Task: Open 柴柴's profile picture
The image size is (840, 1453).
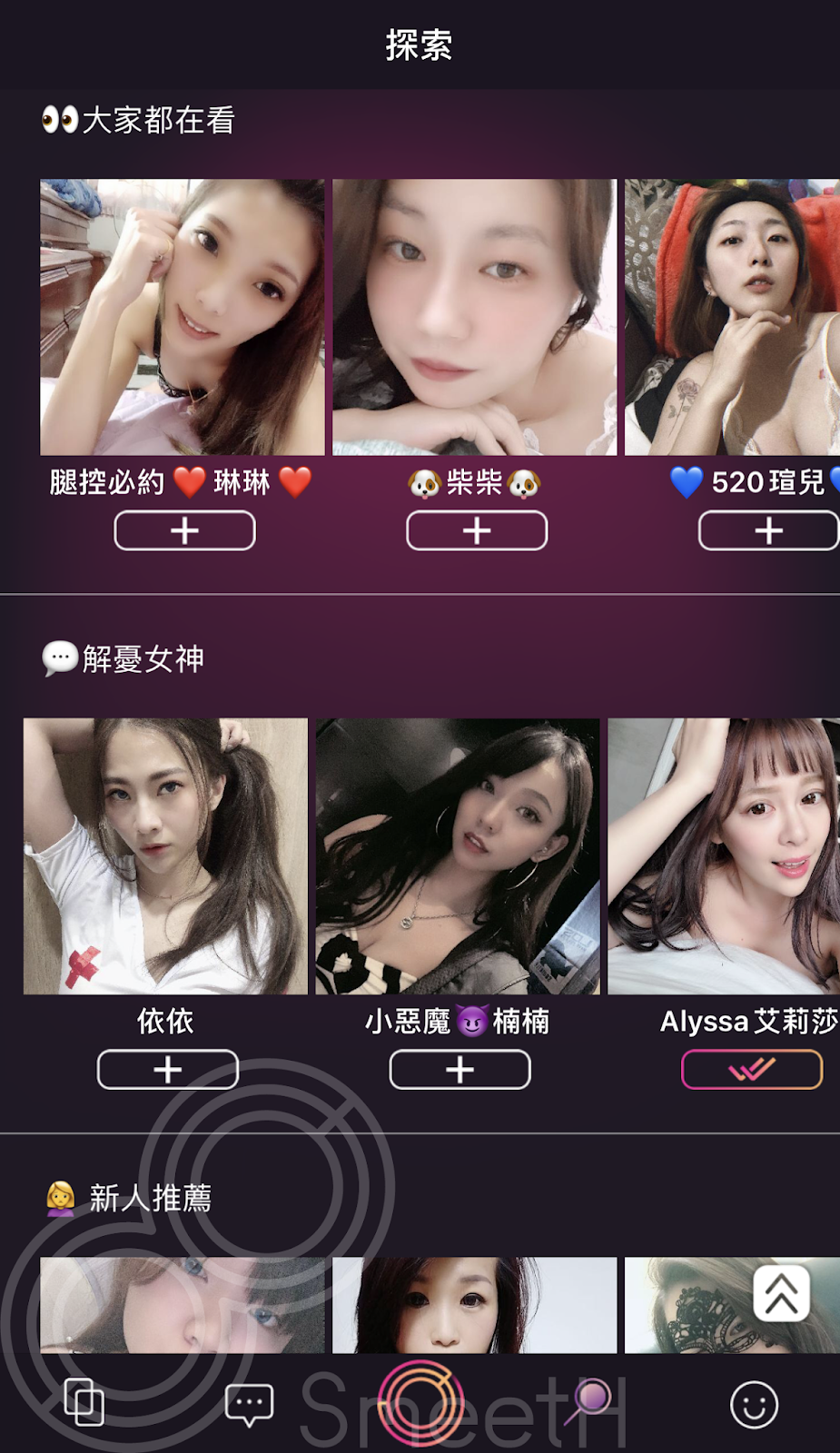Action: 474,317
